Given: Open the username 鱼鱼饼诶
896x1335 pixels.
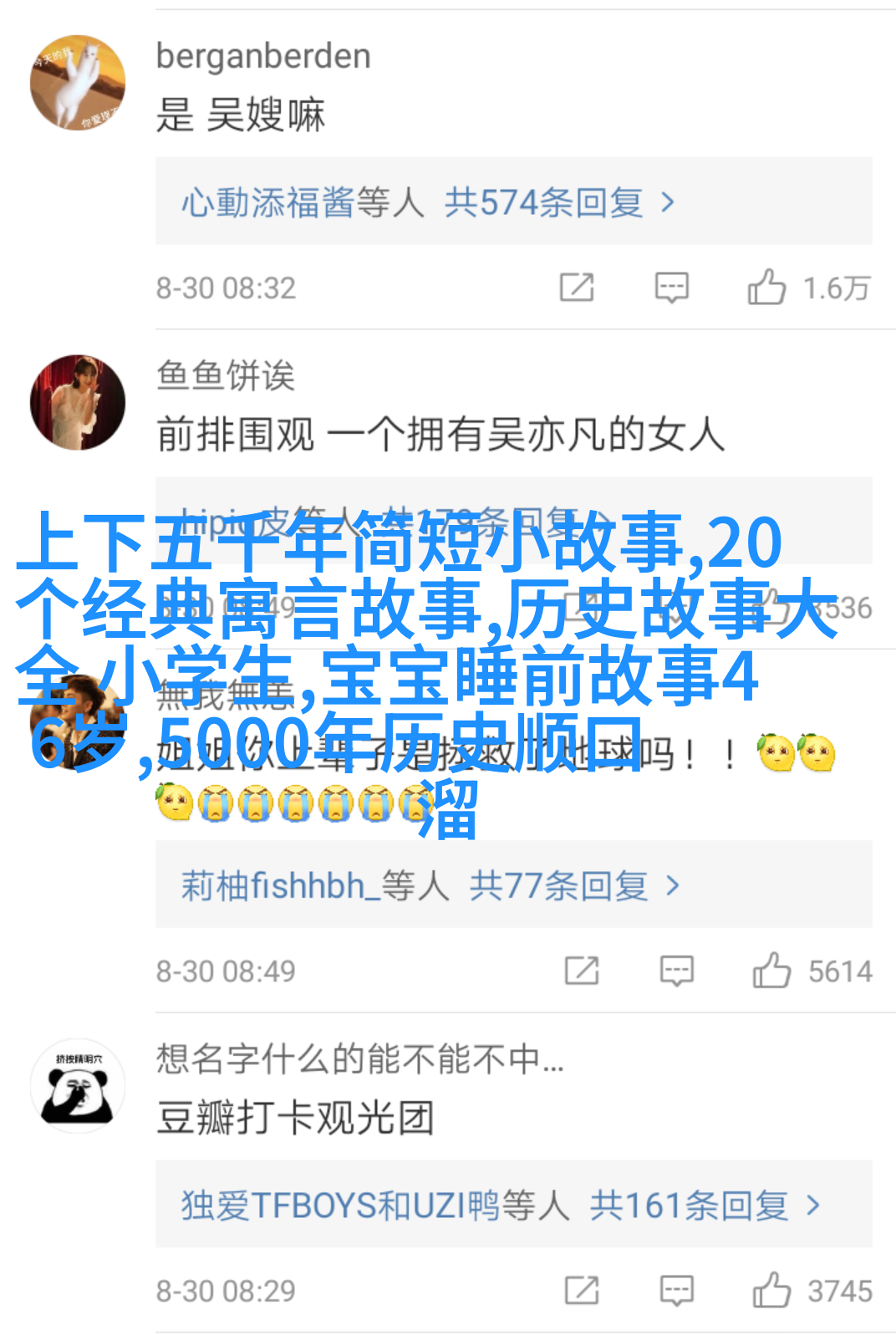Looking at the screenshot, I should [x=226, y=375].
